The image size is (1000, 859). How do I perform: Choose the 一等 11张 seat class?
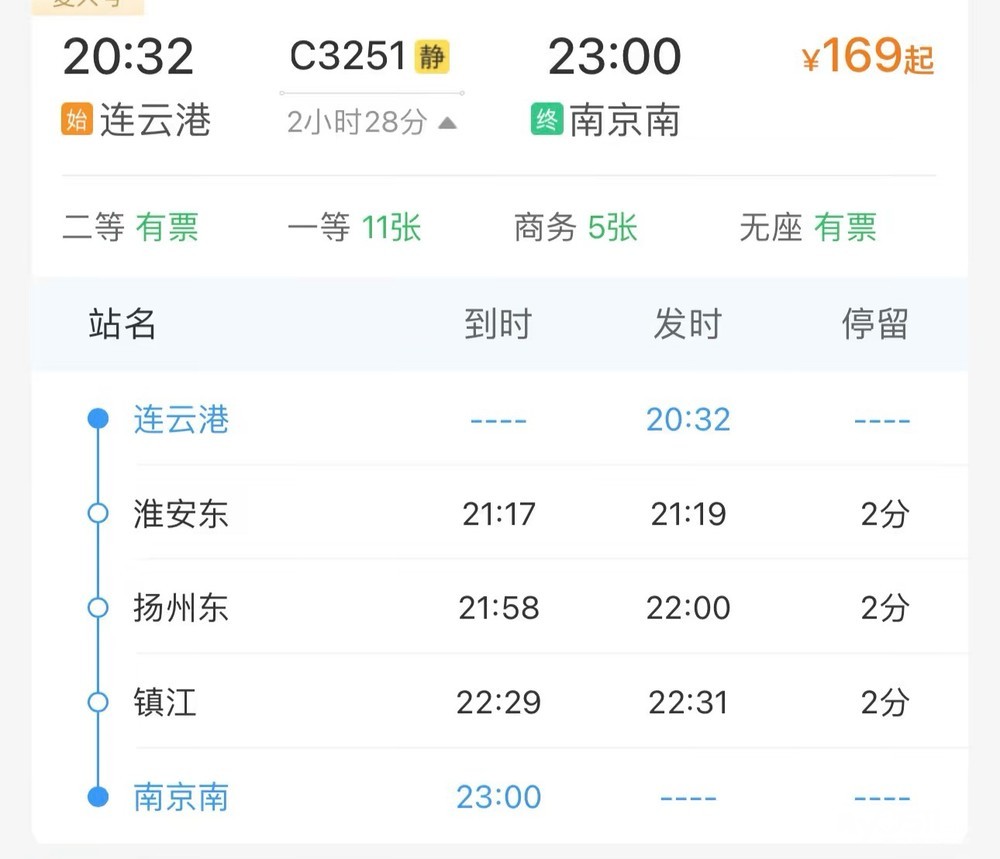tap(354, 227)
